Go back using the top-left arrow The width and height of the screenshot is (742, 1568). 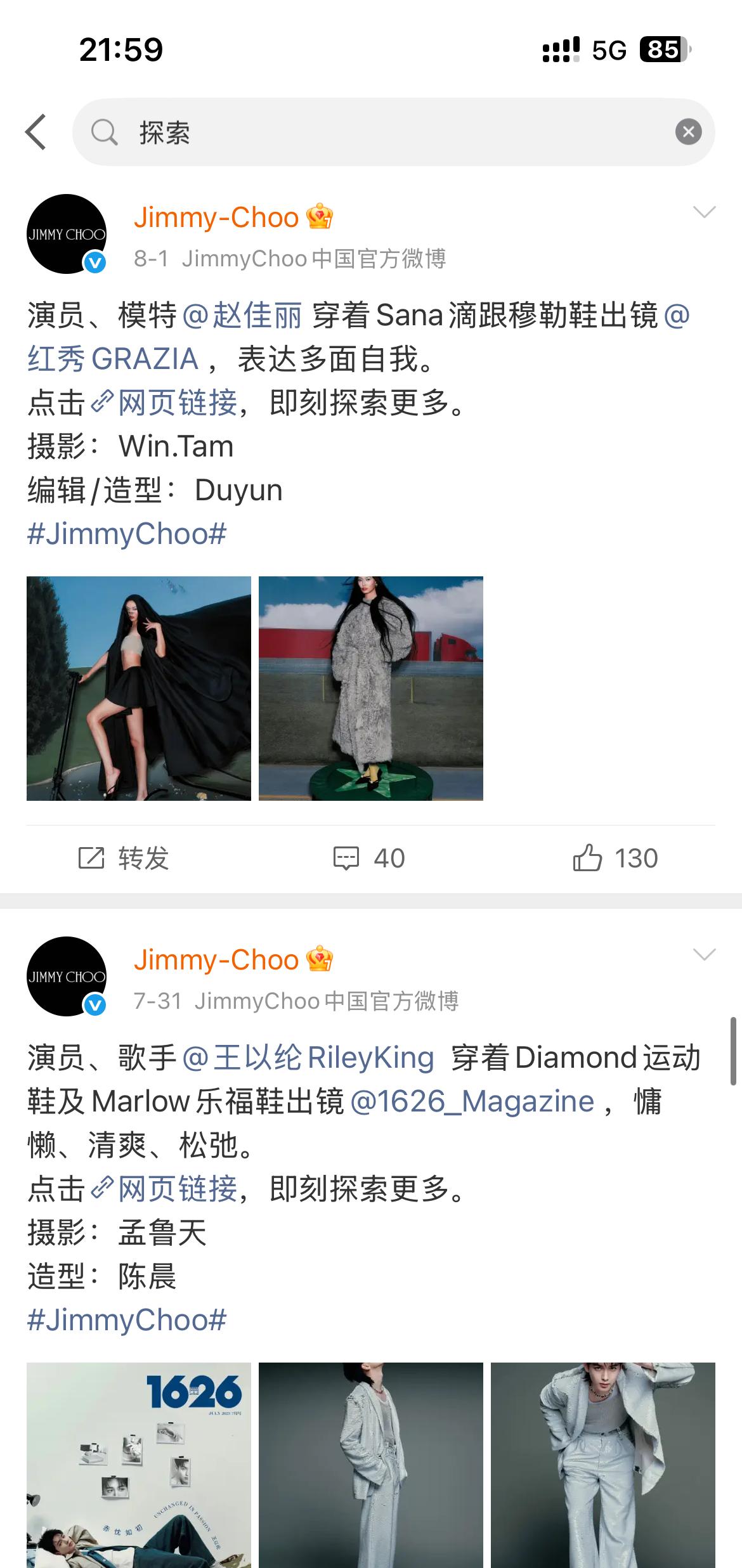[x=36, y=132]
